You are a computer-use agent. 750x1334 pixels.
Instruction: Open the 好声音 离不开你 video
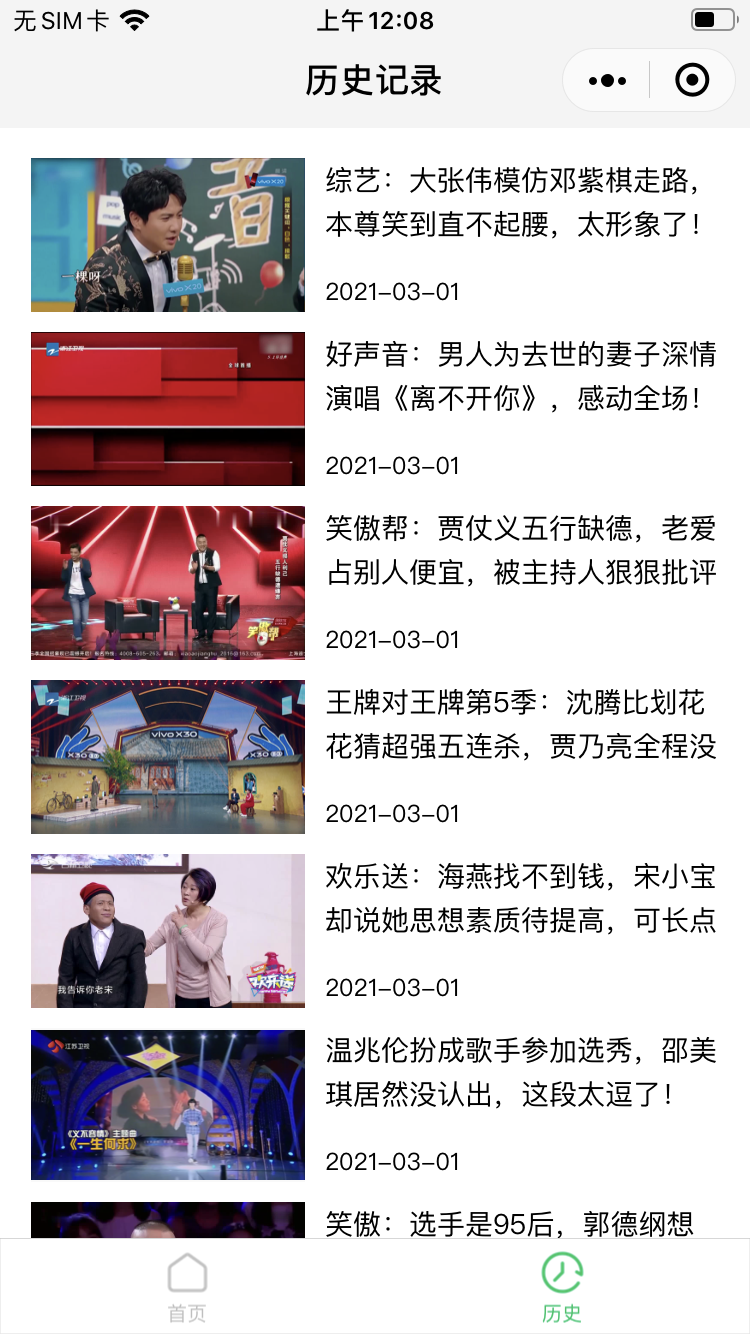pos(375,409)
